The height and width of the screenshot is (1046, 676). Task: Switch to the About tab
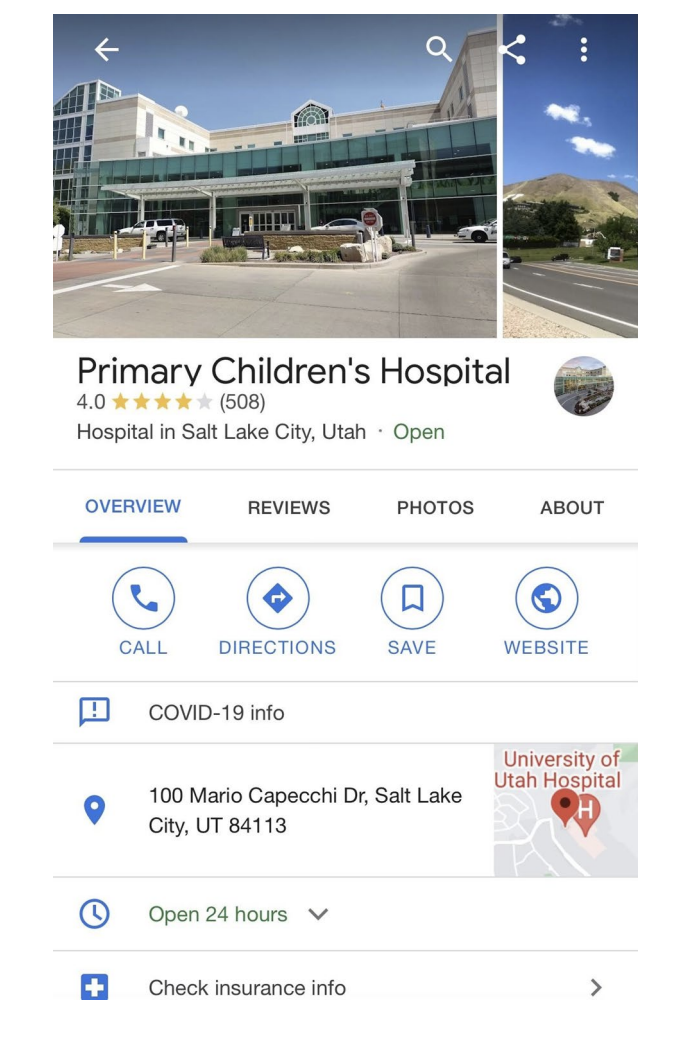click(x=571, y=508)
